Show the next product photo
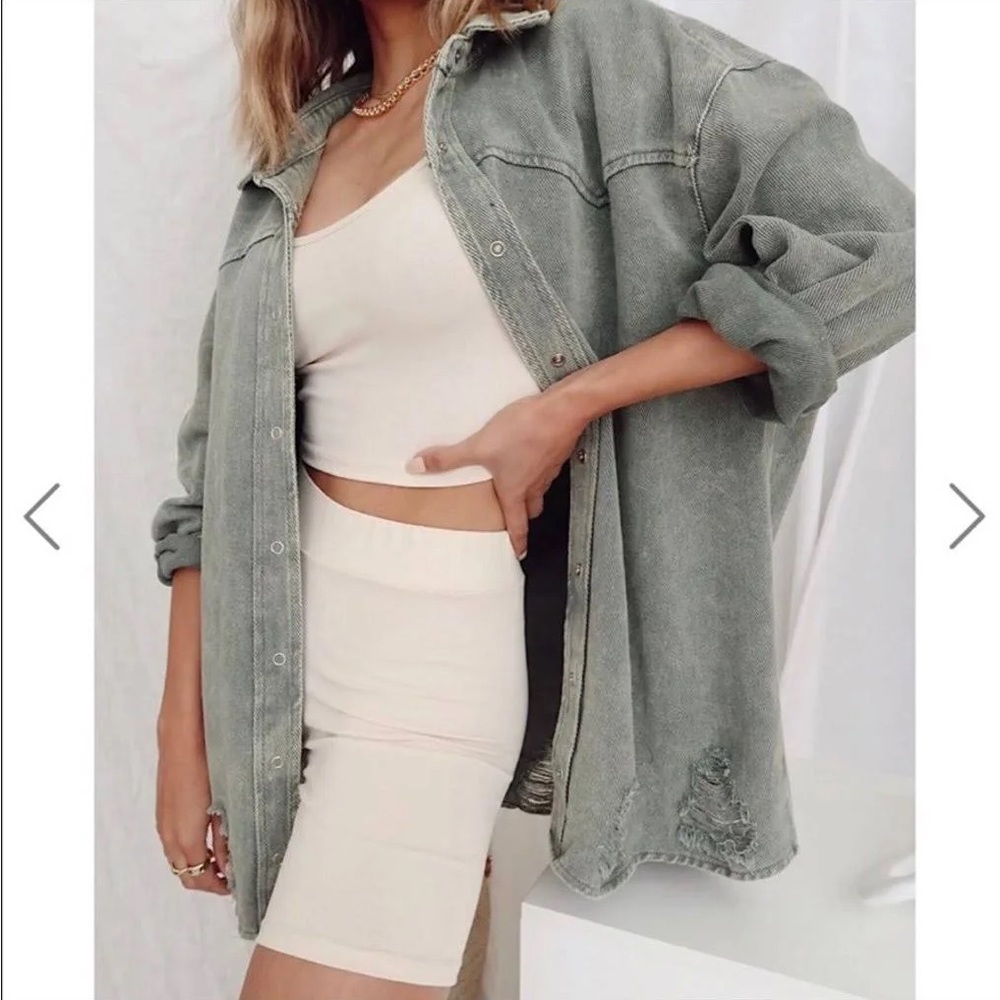Screen dimensions: 1000x1000 click(x=966, y=516)
